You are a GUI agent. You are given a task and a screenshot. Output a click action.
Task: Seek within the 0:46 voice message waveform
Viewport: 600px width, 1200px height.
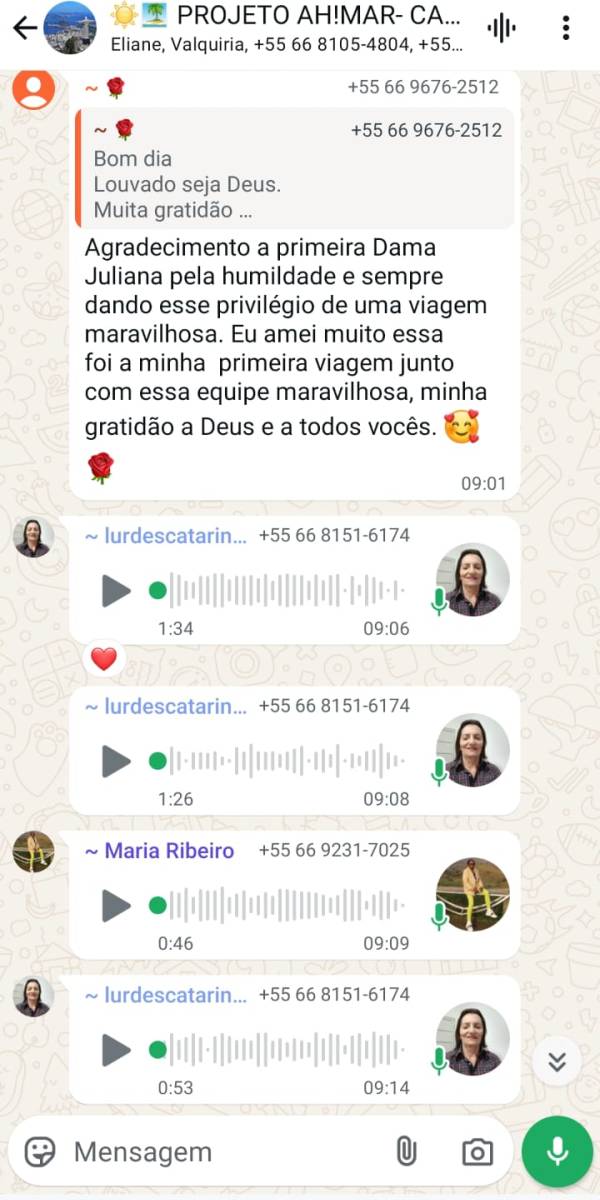coord(285,906)
